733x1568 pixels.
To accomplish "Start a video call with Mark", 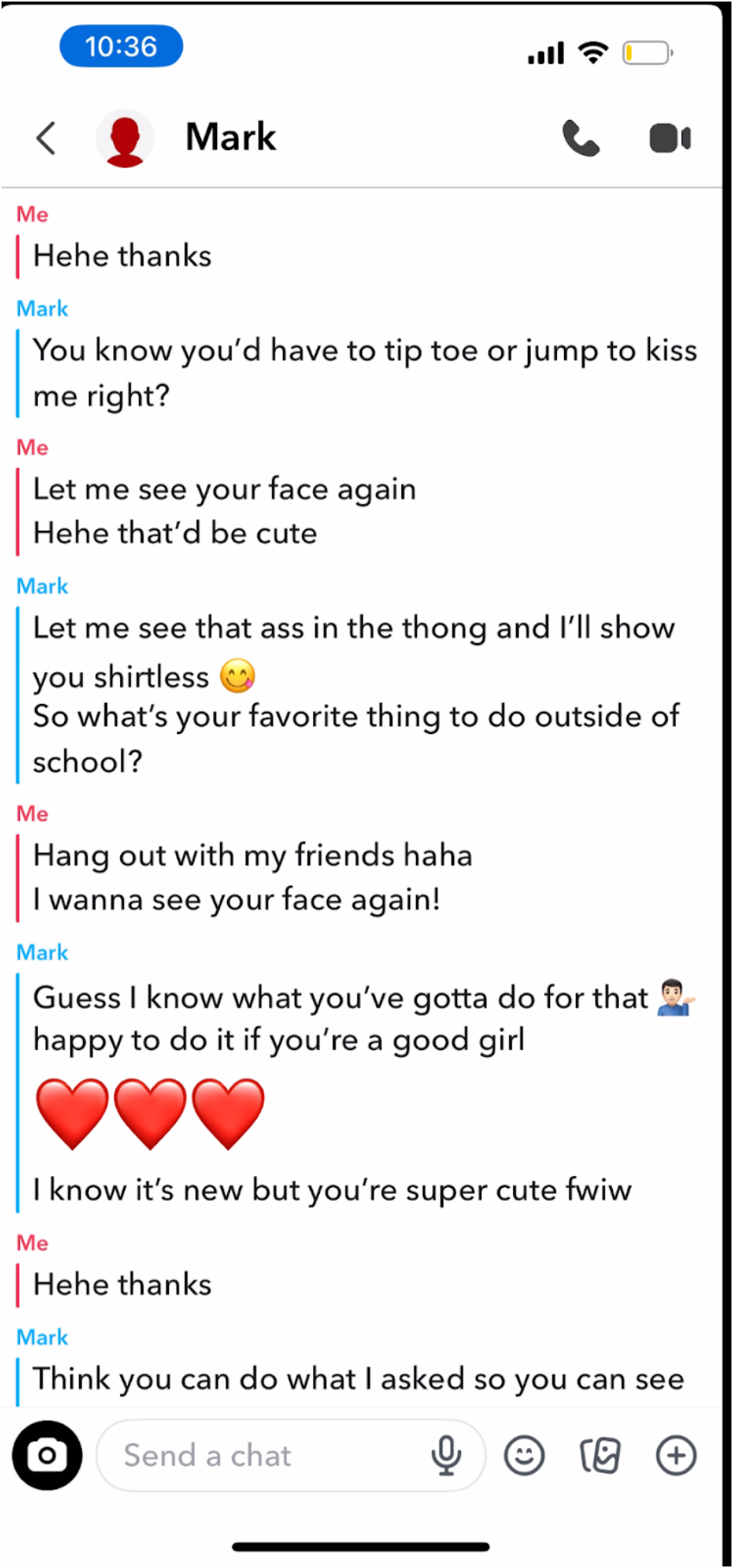I will [669, 139].
